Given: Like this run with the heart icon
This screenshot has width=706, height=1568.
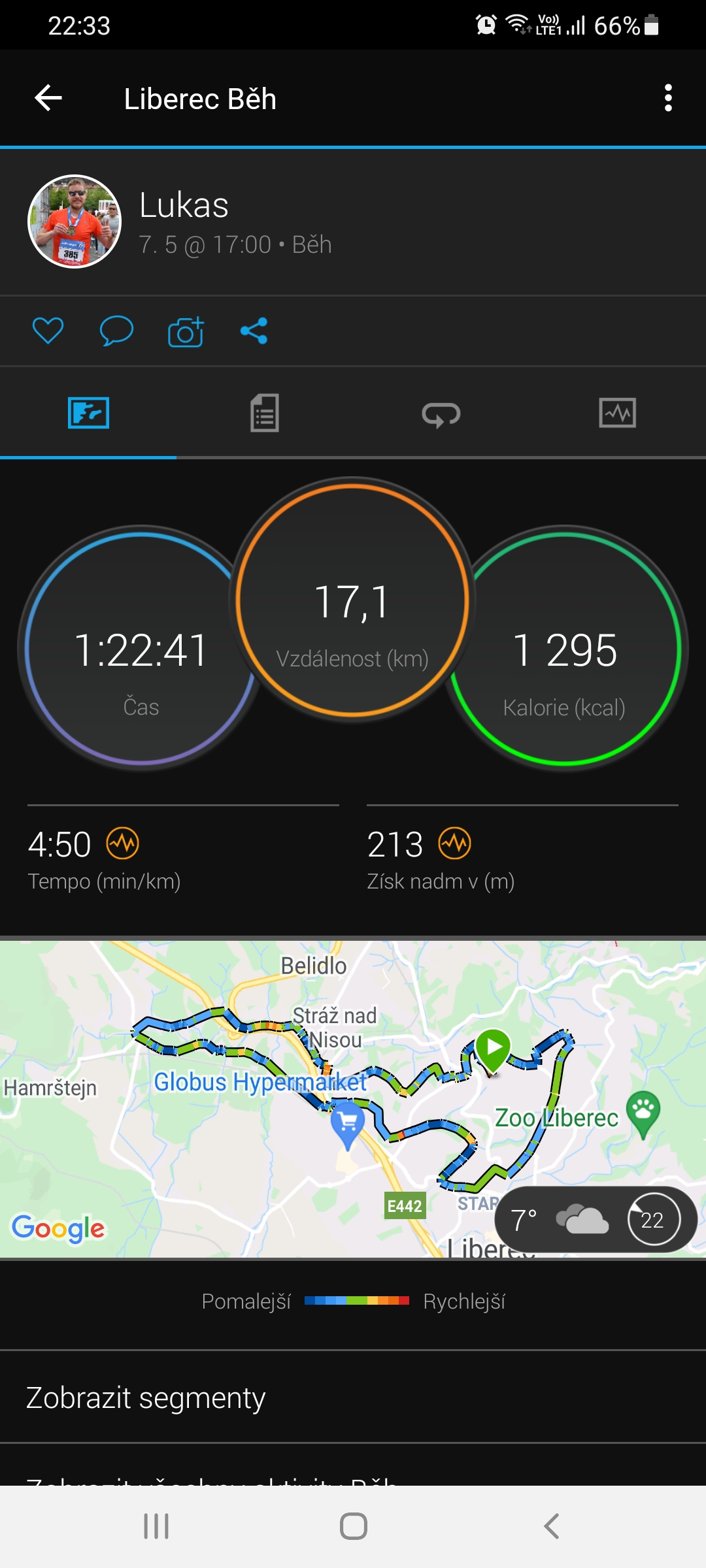Looking at the screenshot, I should click(x=48, y=331).
